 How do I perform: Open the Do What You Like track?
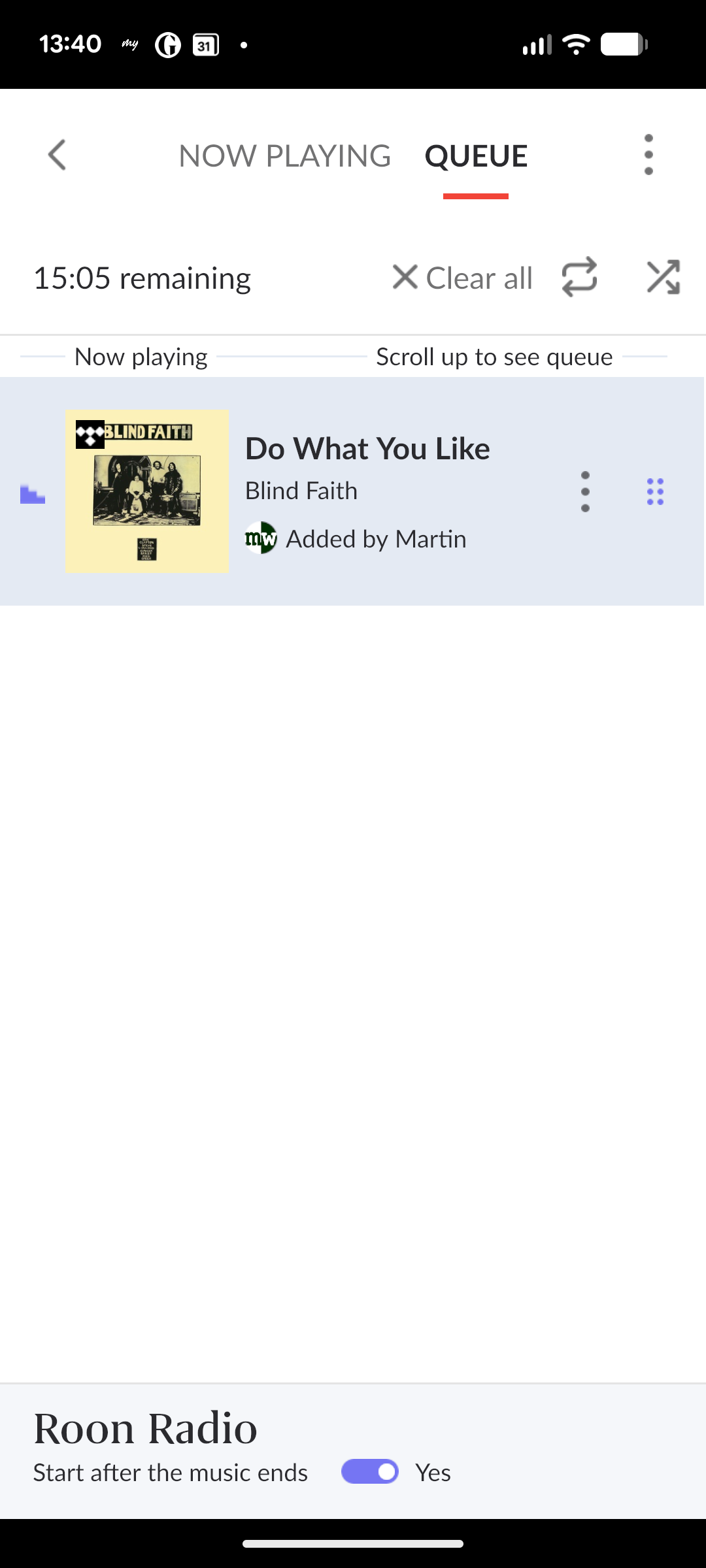[367, 449]
